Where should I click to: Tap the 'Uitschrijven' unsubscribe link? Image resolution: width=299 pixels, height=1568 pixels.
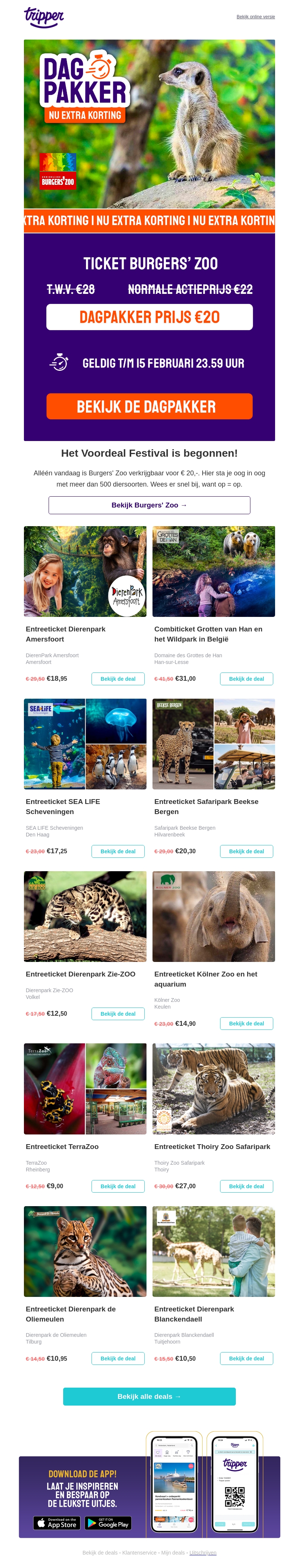pyautogui.click(x=203, y=1552)
